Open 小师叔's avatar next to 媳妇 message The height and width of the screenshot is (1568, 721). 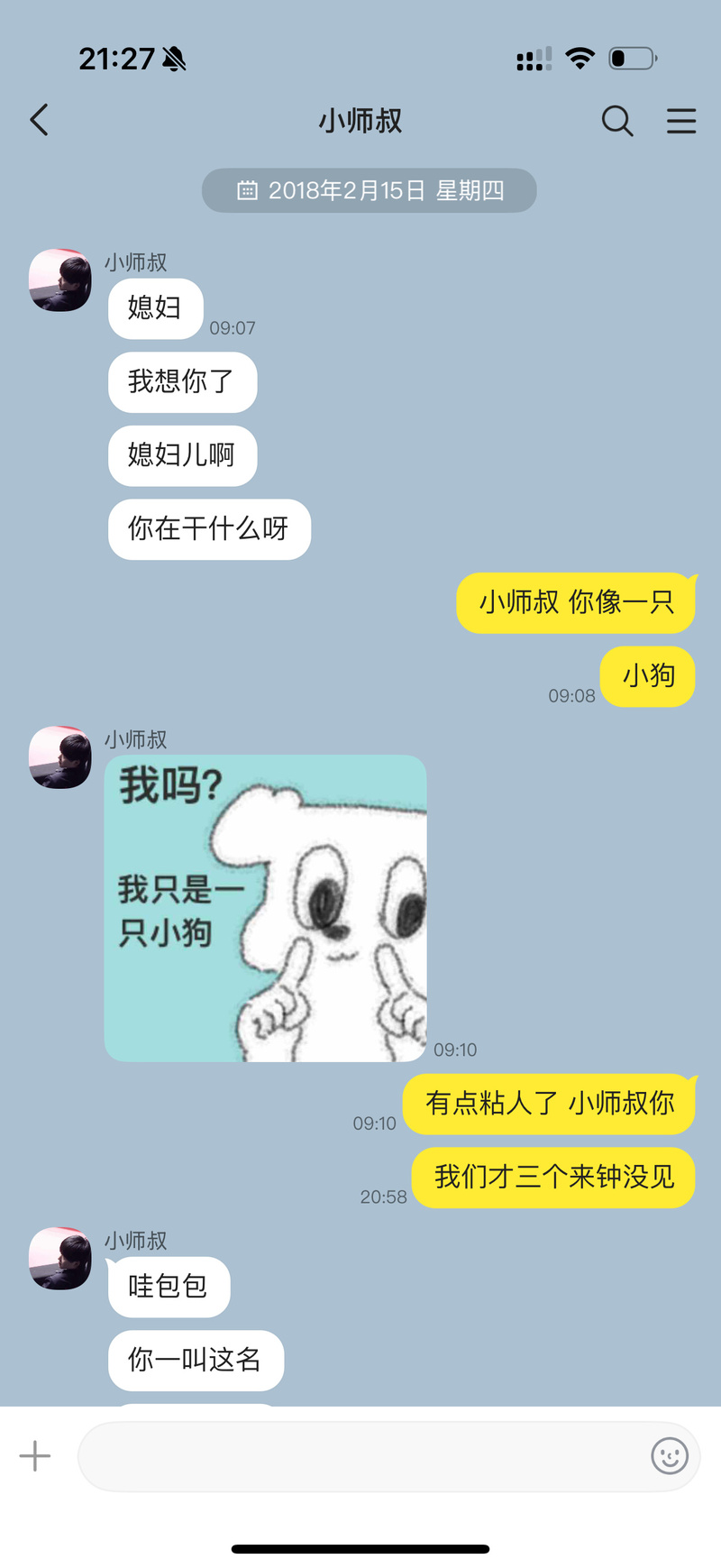60,280
